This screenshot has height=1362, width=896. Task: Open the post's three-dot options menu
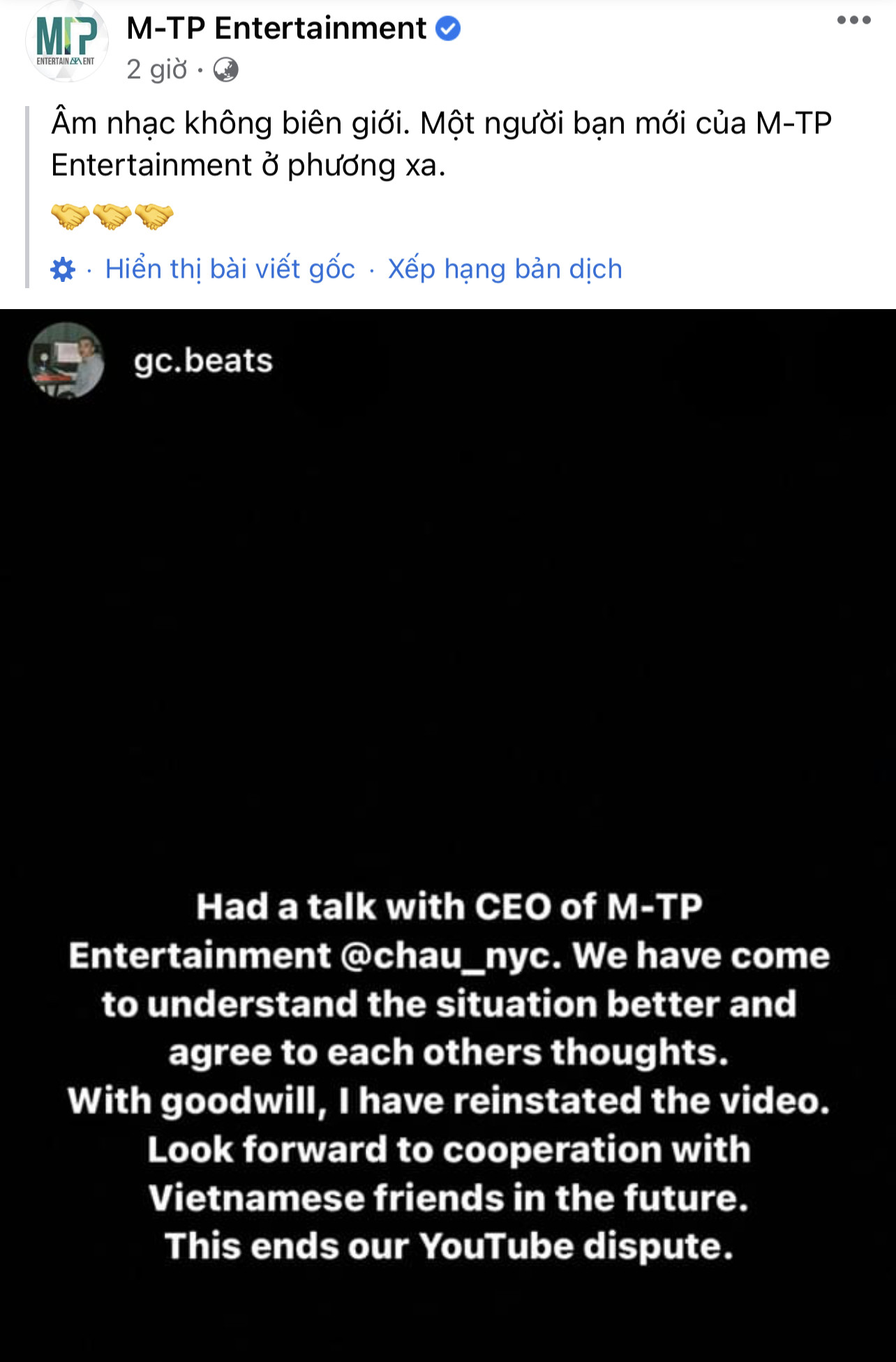853,21
